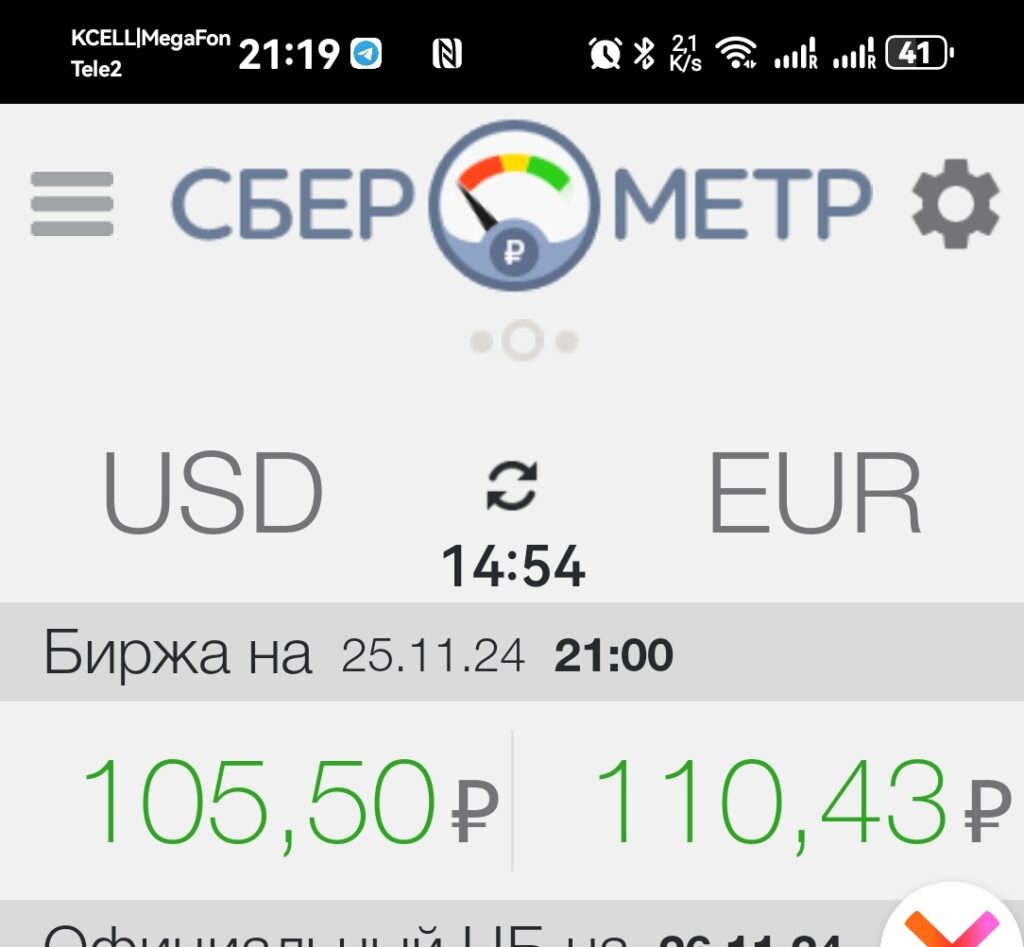Select the USD currency

pyautogui.click(x=213, y=494)
